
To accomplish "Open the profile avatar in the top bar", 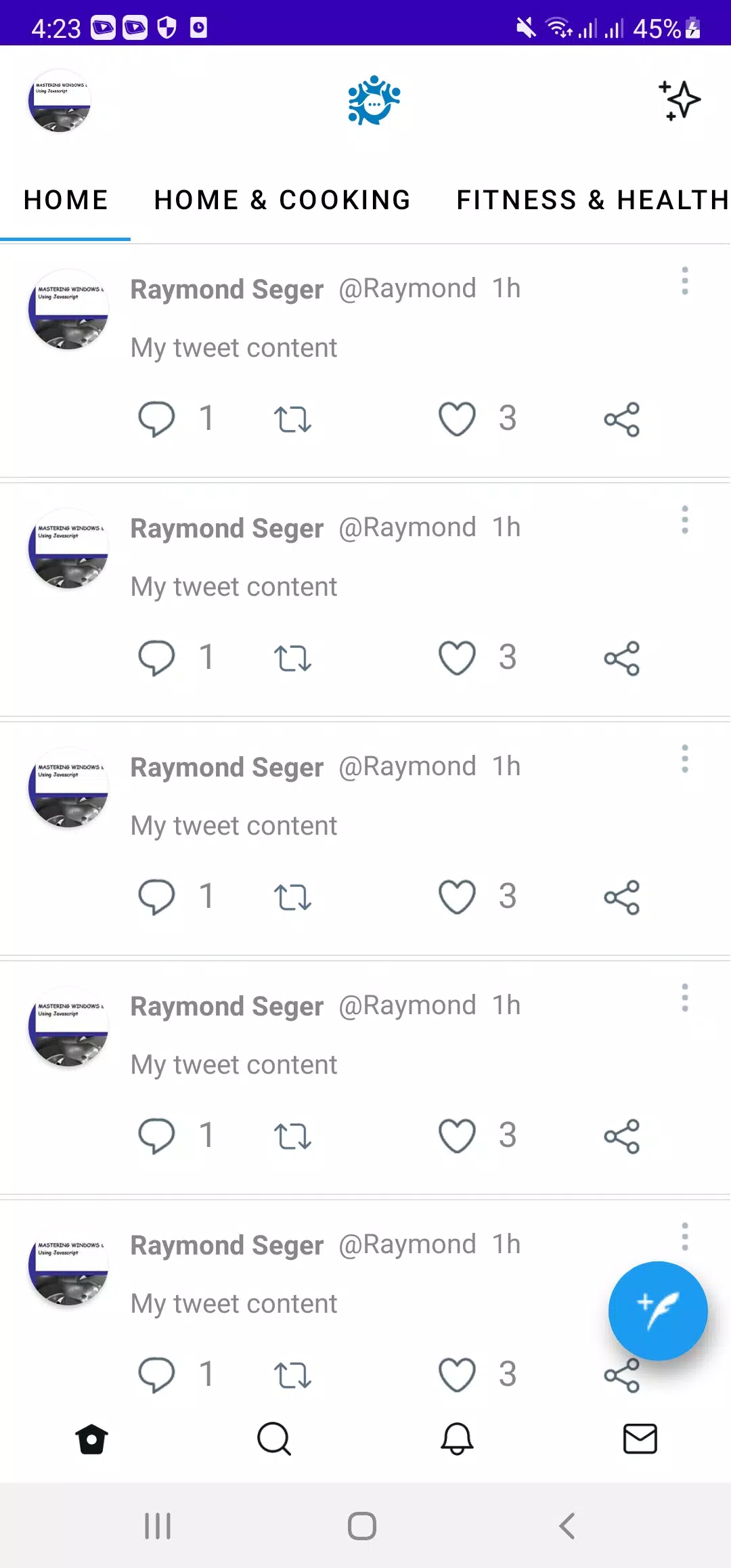I will (x=60, y=101).
